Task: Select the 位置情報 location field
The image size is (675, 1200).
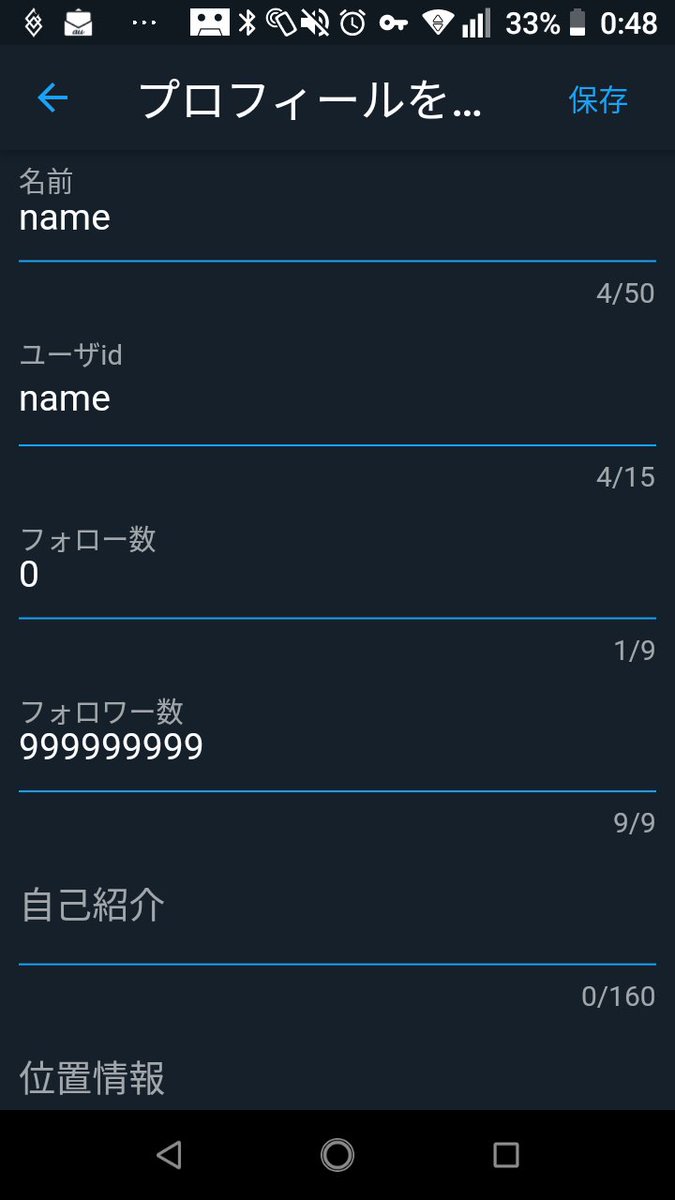Action: (x=336, y=1078)
